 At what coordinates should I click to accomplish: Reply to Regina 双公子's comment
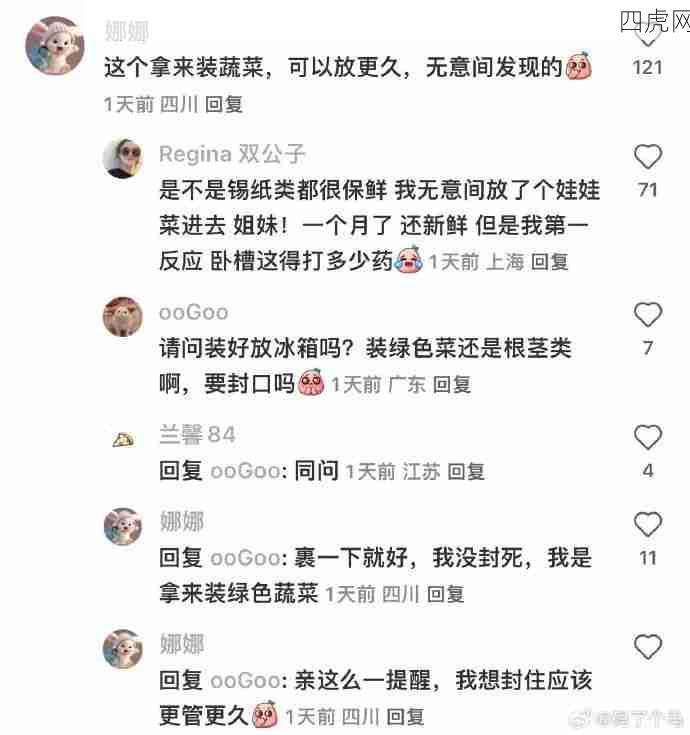[x=549, y=262]
